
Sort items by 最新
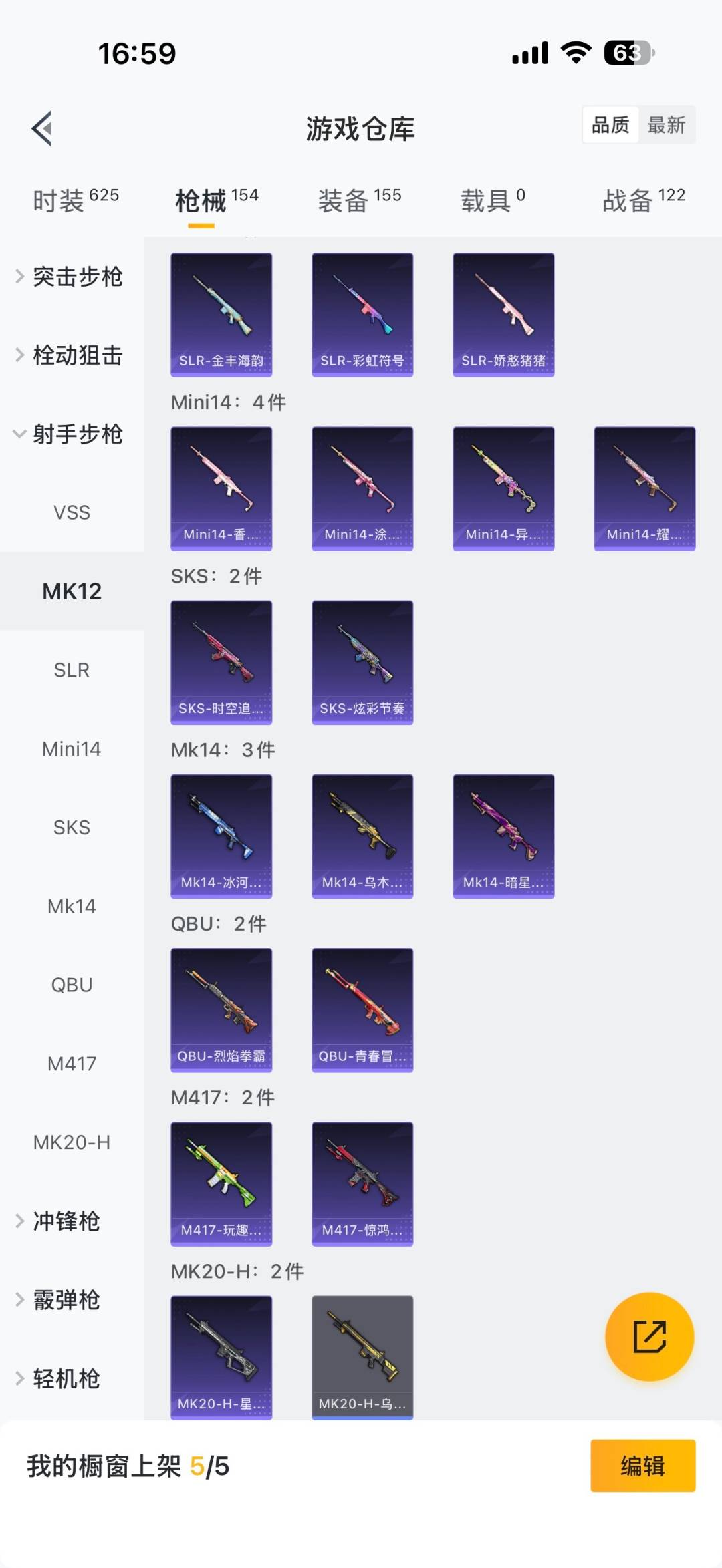[x=666, y=125]
